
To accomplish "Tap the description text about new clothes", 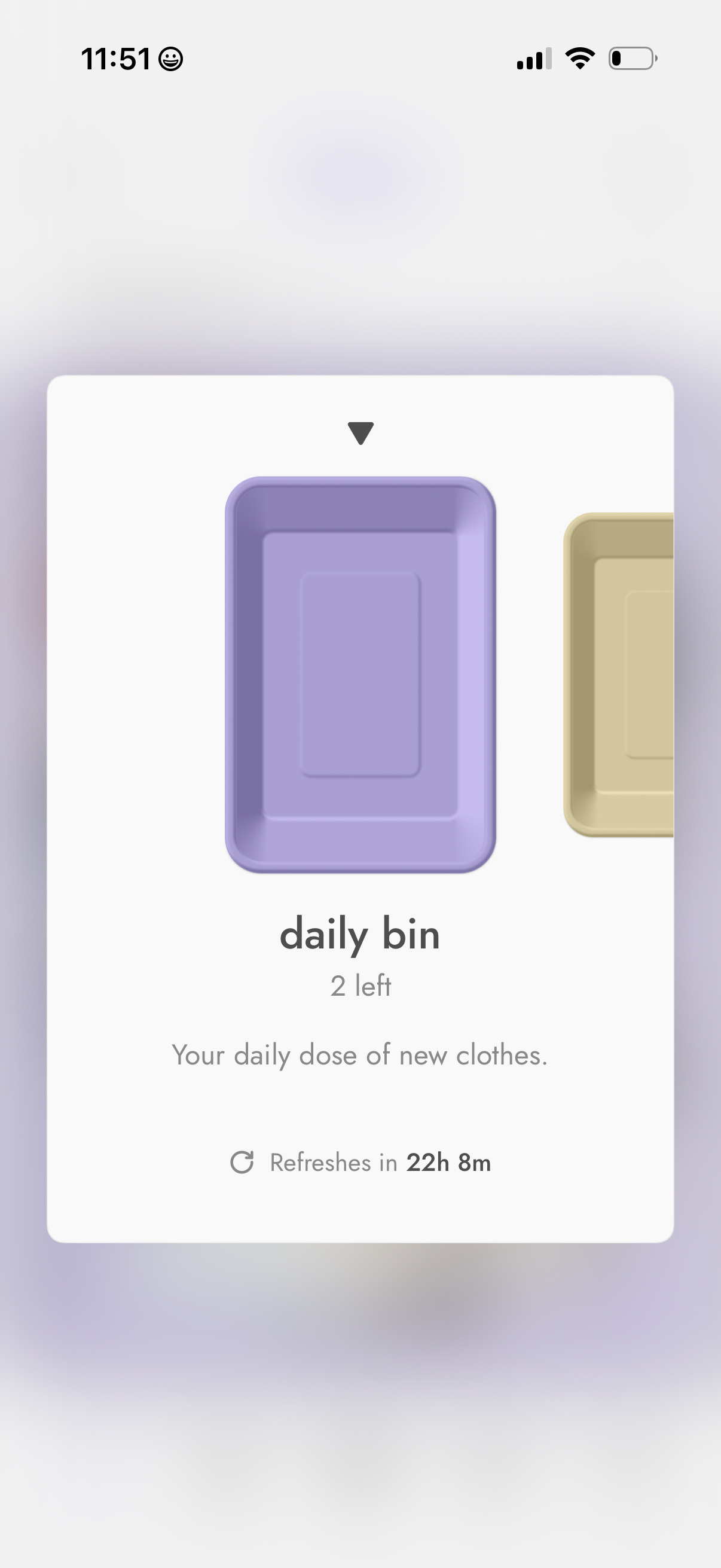I will (361, 1055).
